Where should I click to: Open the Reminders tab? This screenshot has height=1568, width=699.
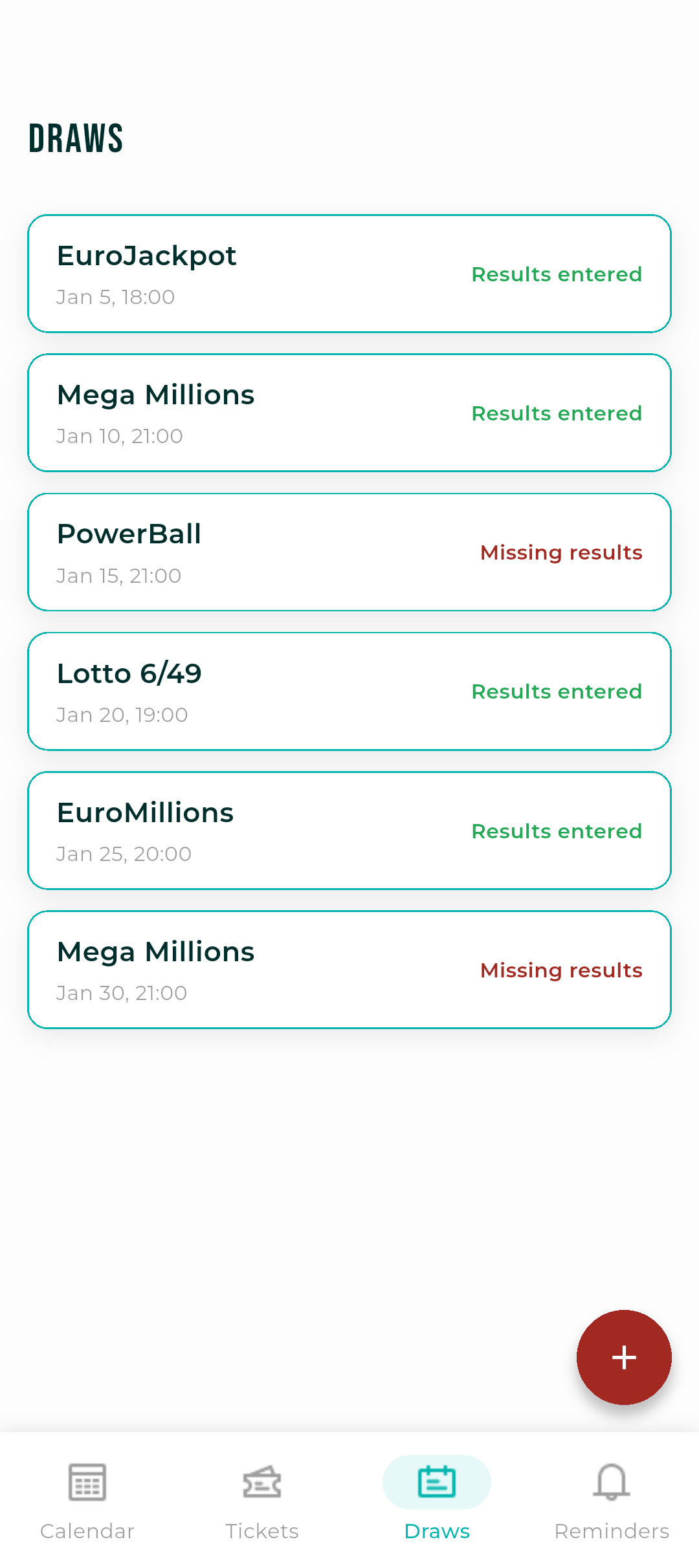(x=612, y=1499)
